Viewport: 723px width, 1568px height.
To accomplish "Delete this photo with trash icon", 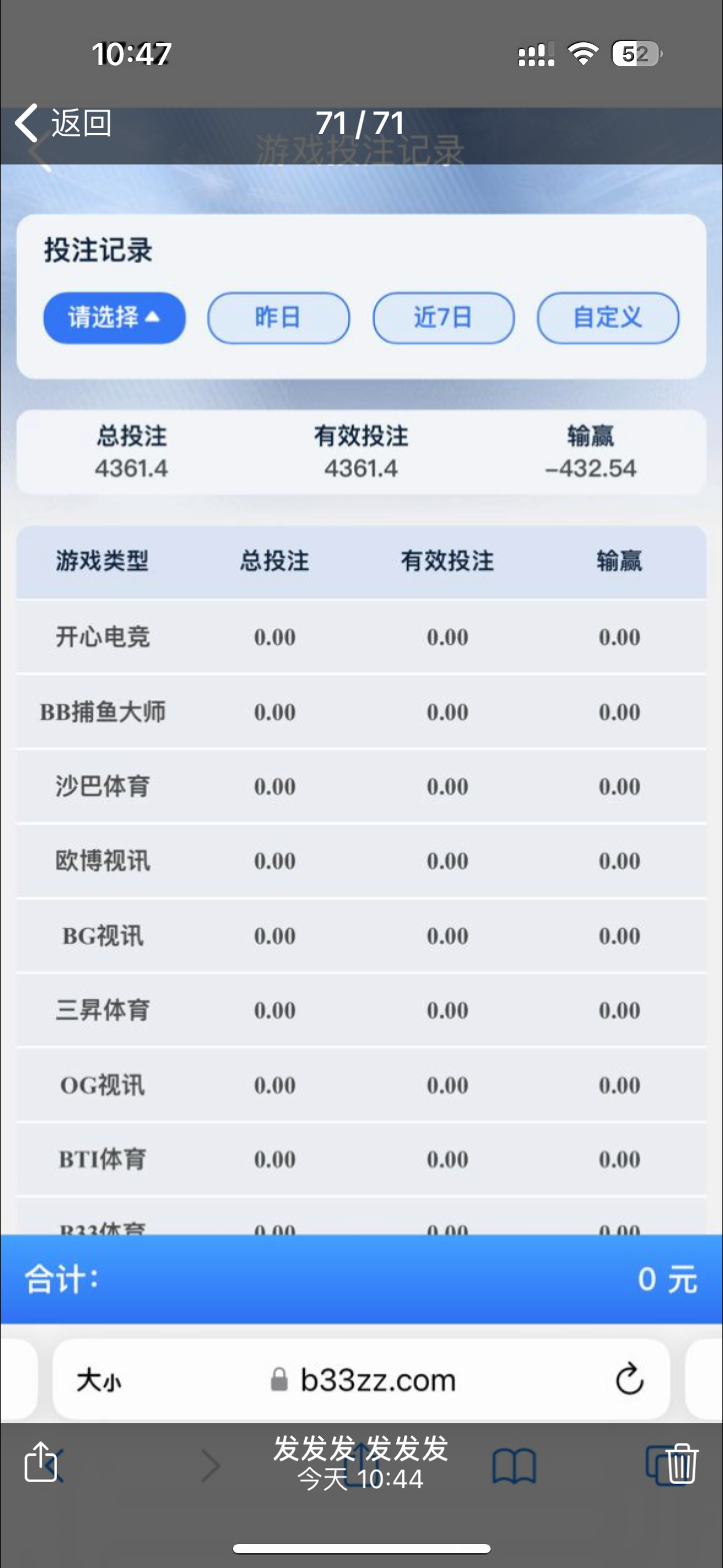I will [x=681, y=1464].
